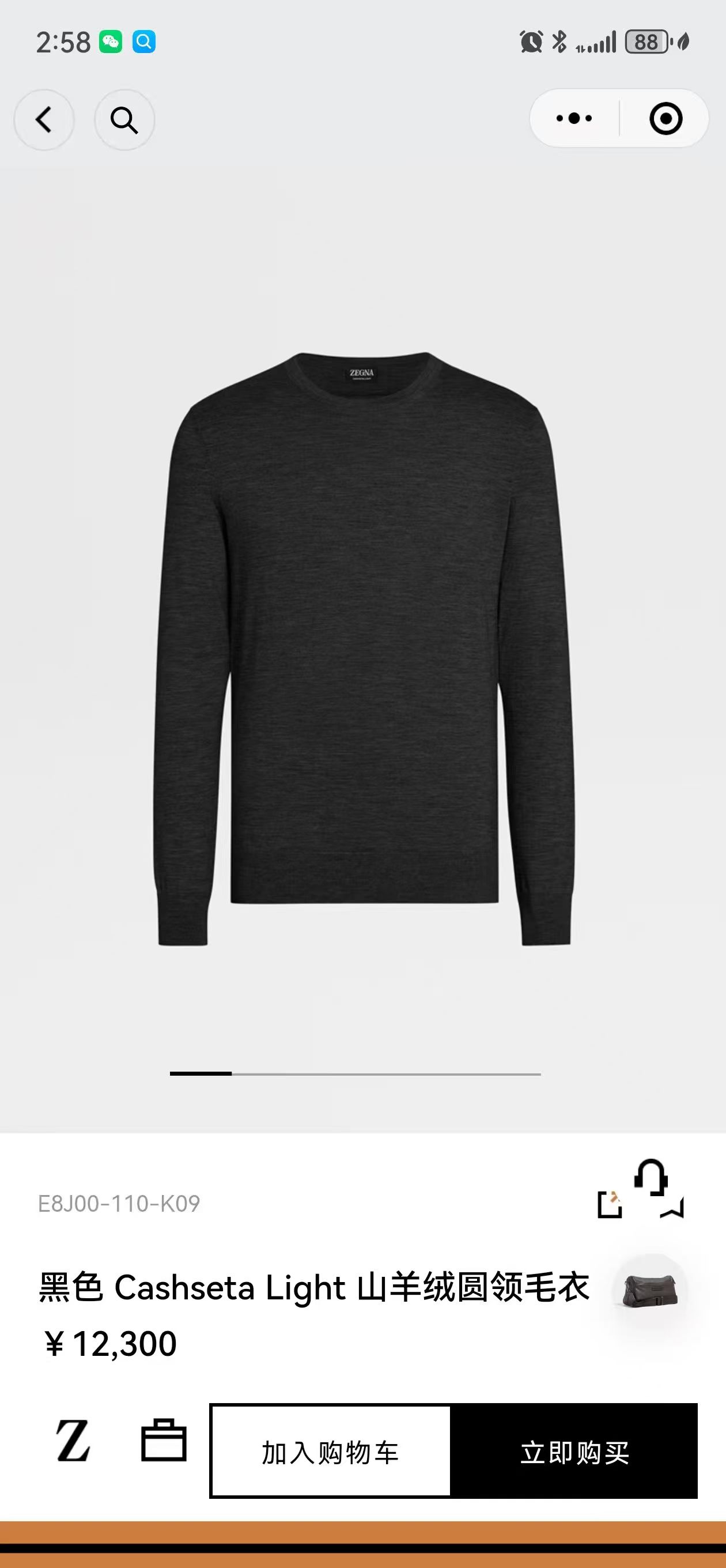Open the search icon
This screenshot has width=726, height=1568.
124,119
